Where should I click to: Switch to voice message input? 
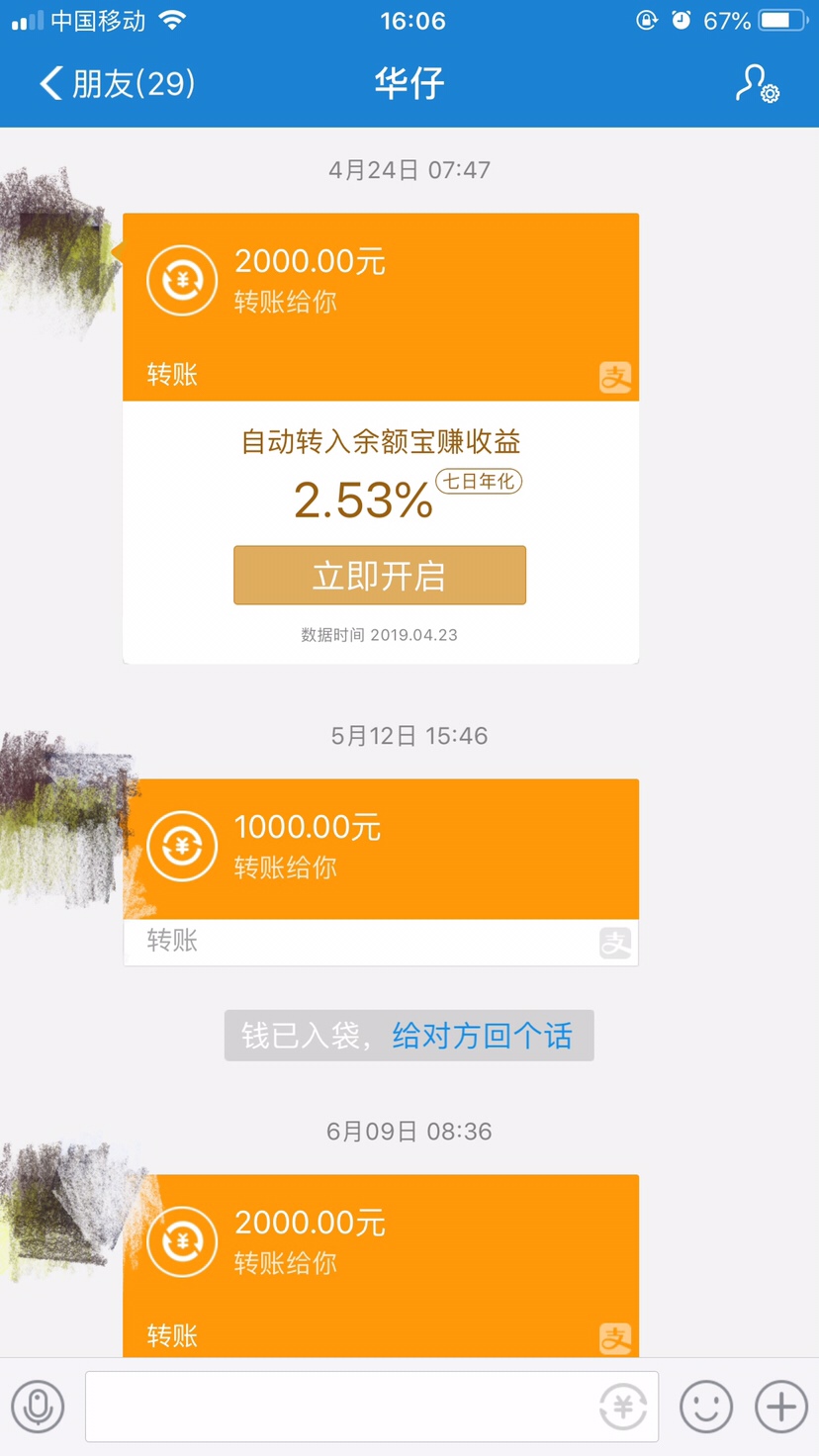click(38, 1407)
